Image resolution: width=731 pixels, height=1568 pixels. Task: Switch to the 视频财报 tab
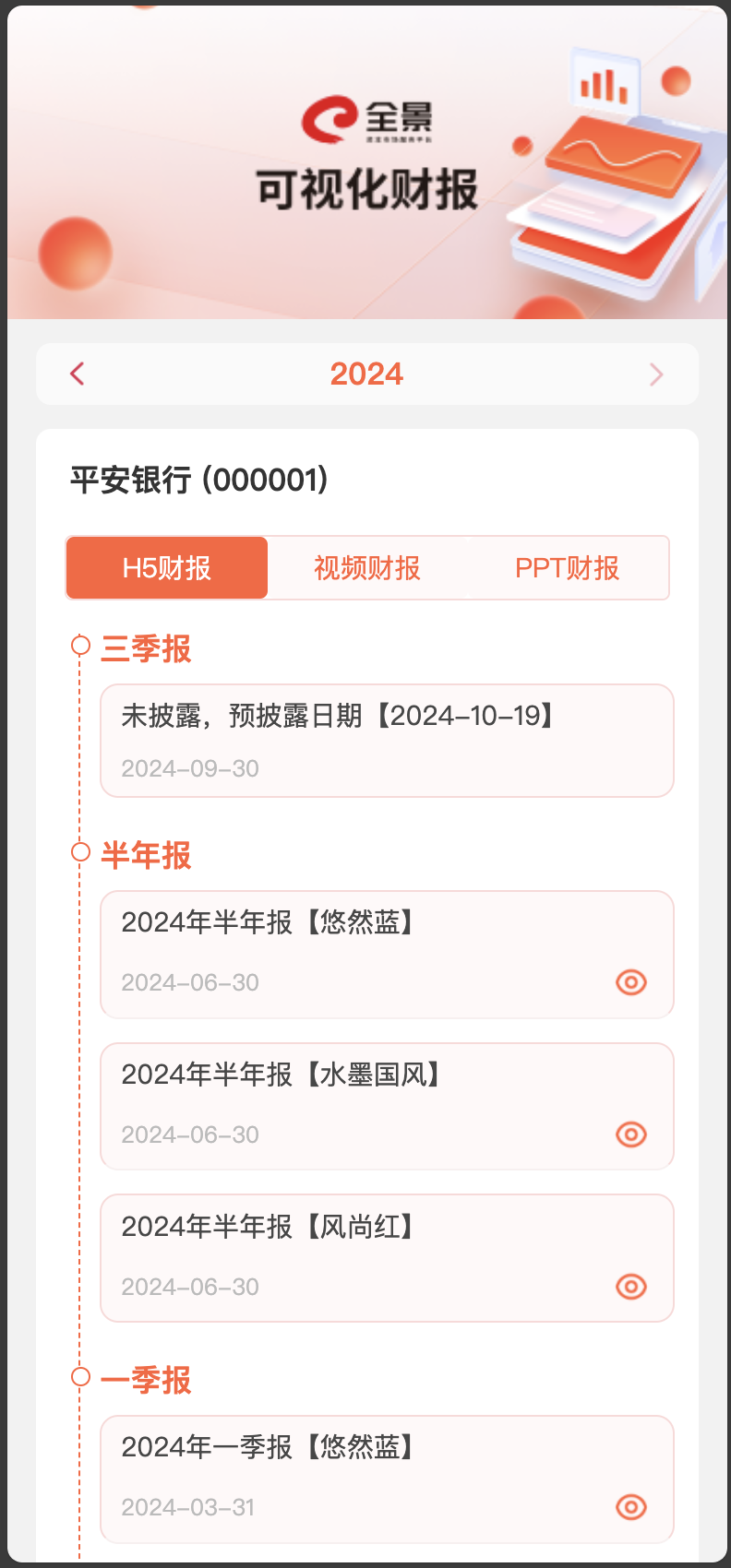tap(367, 568)
